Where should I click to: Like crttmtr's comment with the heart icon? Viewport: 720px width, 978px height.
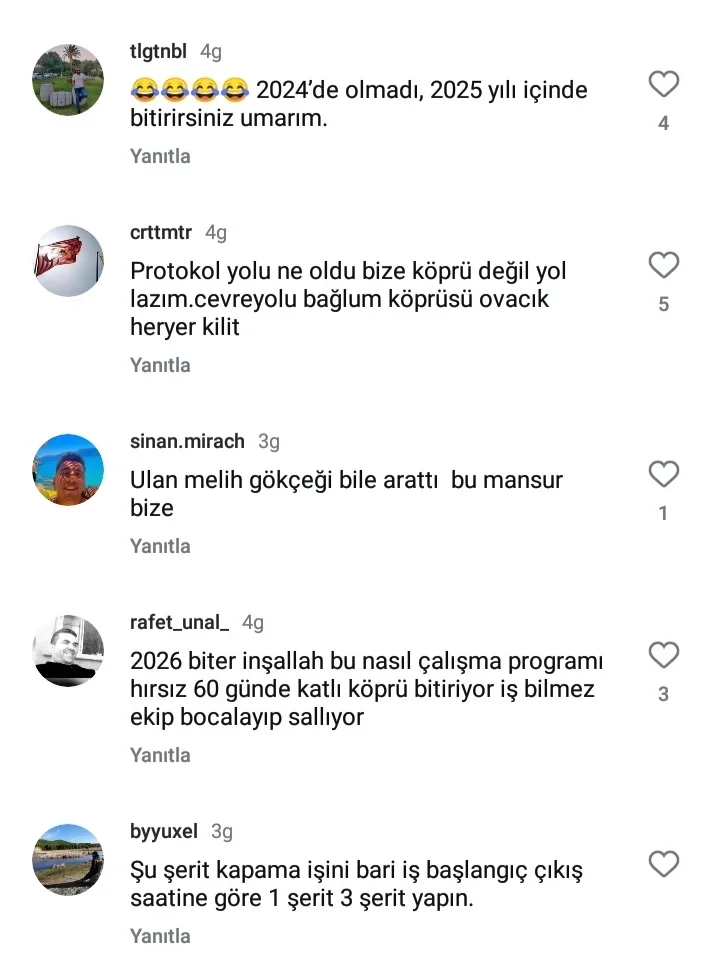(x=663, y=265)
